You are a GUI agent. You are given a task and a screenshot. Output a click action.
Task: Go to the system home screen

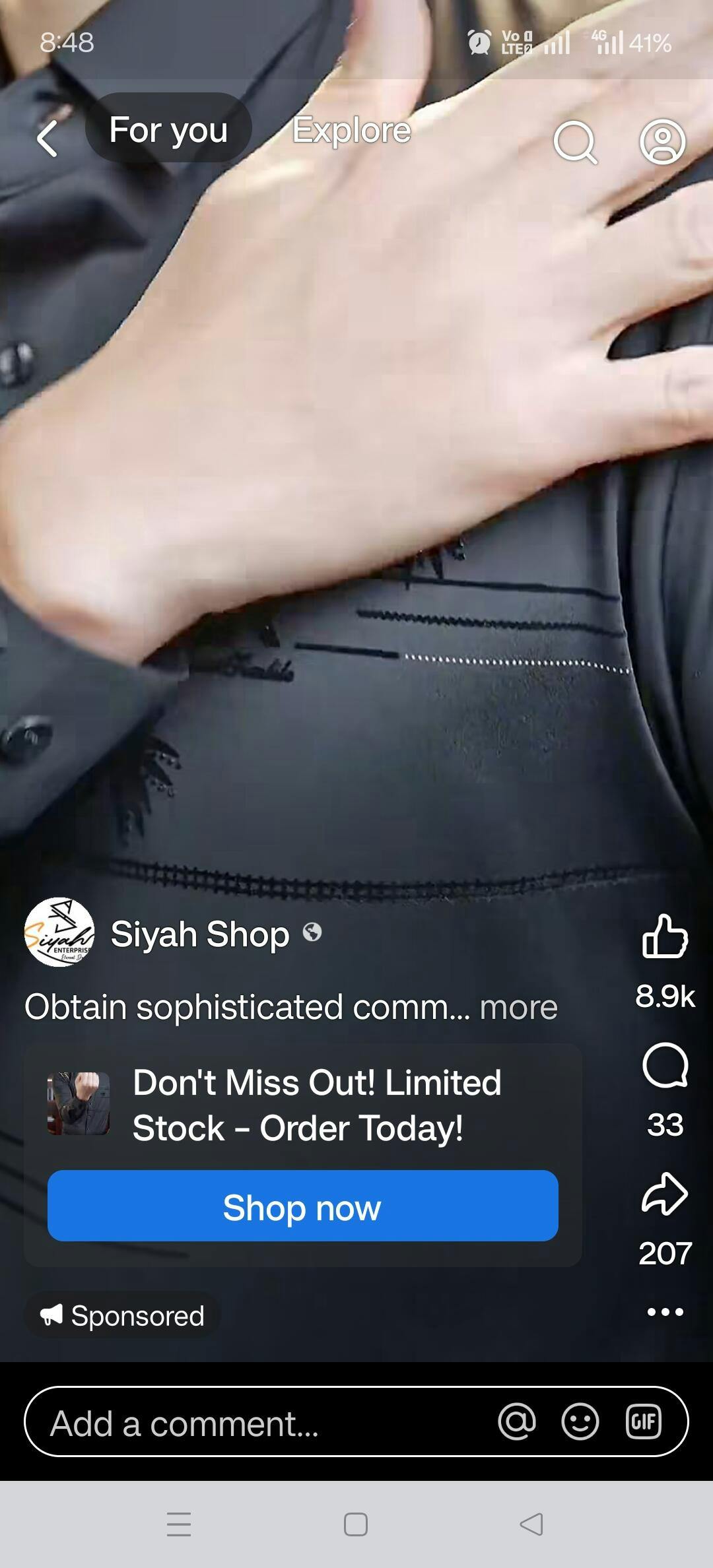(x=356, y=1524)
